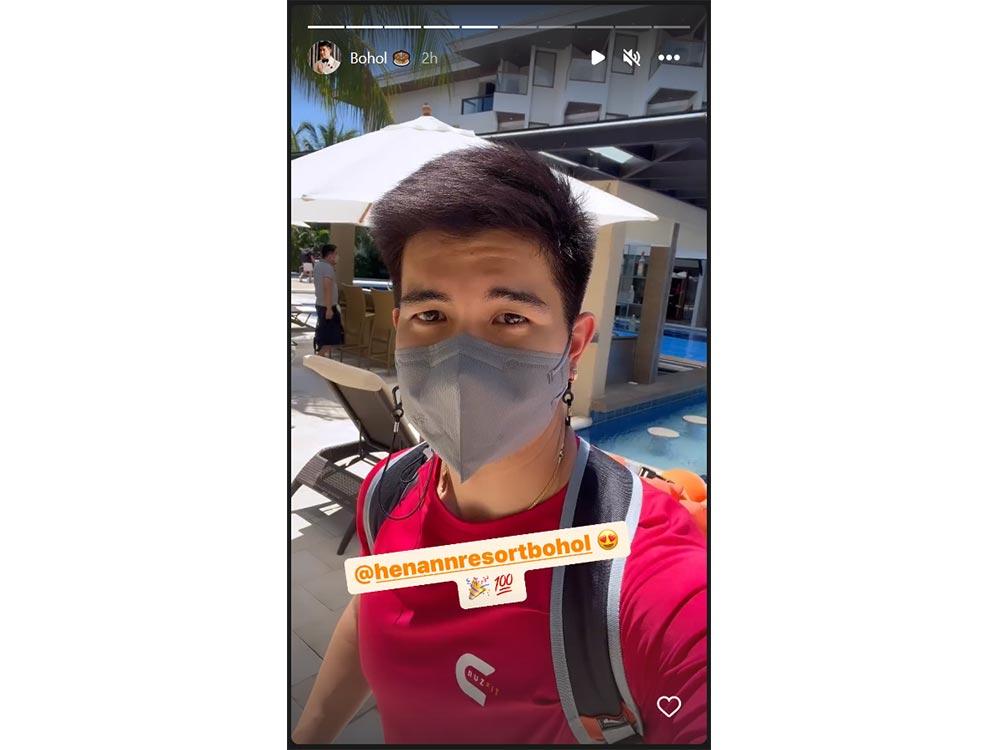Image resolution: width=1000 pixels, height=750 pixels.
Task: Unmute the story audio
Action: (x=631, y=58)
